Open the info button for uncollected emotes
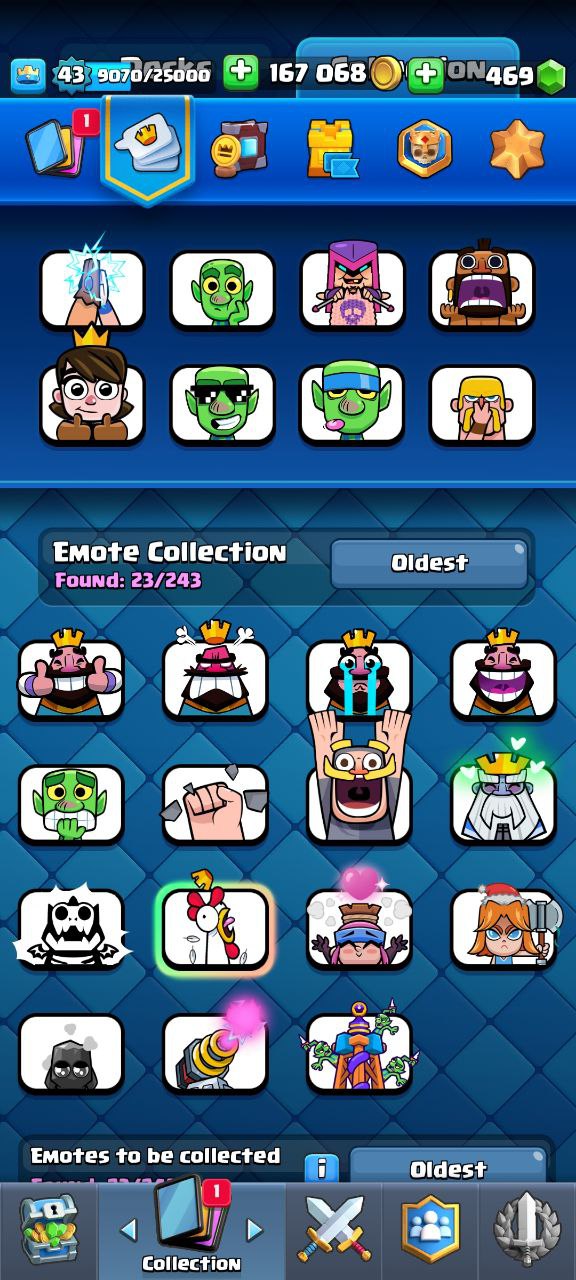The image size is (576, 1280). coord(321,1167)
